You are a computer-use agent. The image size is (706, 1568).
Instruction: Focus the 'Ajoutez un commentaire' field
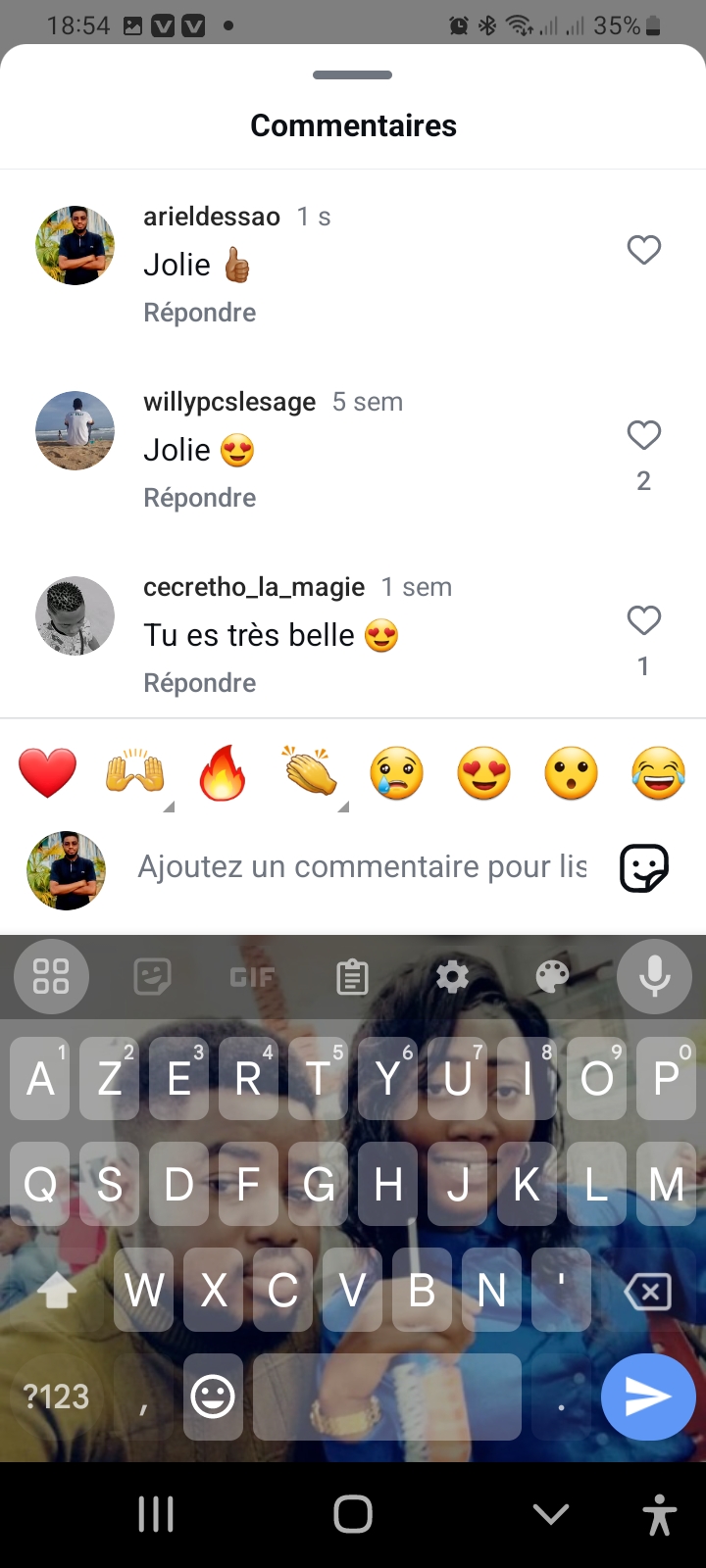click(362, 867)
